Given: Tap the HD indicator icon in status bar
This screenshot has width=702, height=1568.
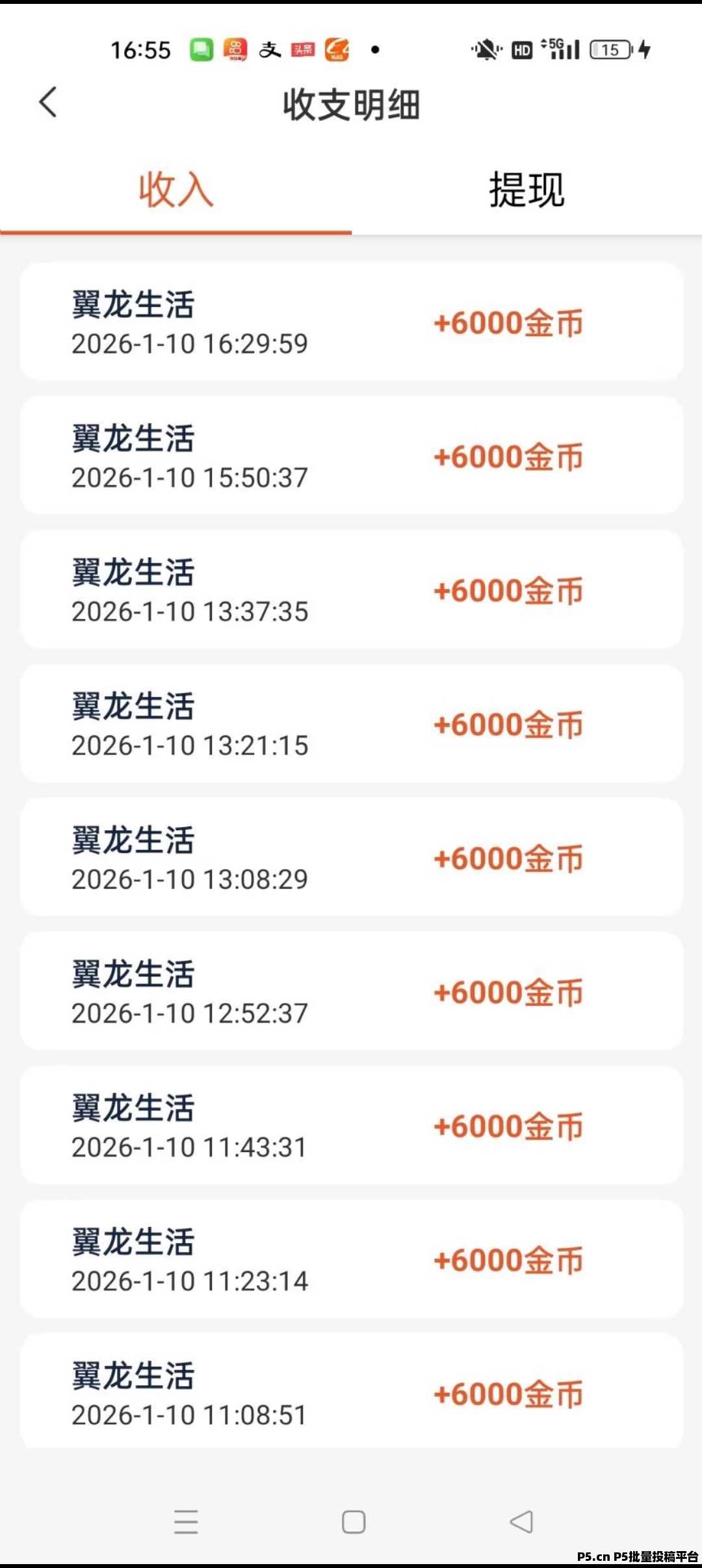Looking at the screenshot, I should coord(520,49).
